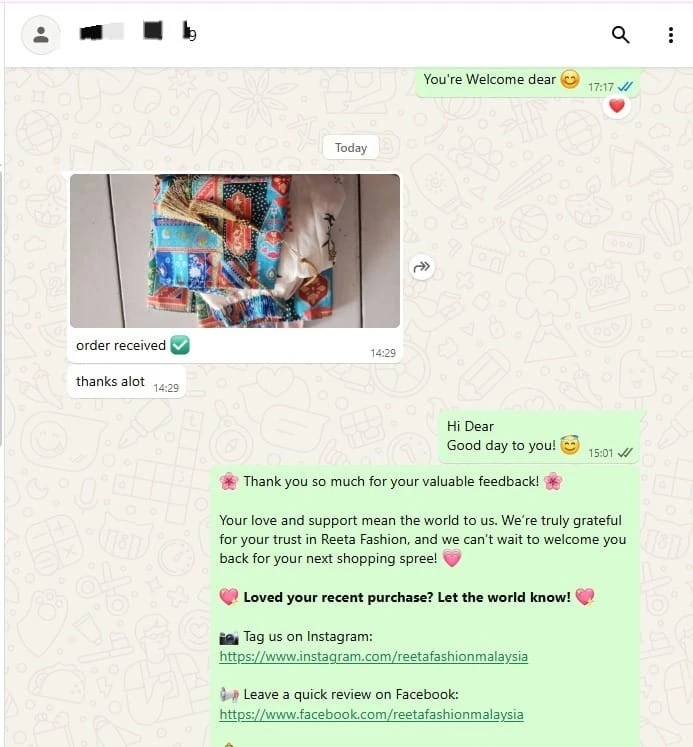Image resolution: width=693 pixels, height=747 pixels.
Task: Open the three-dot overflow menu
Action: 670,35
